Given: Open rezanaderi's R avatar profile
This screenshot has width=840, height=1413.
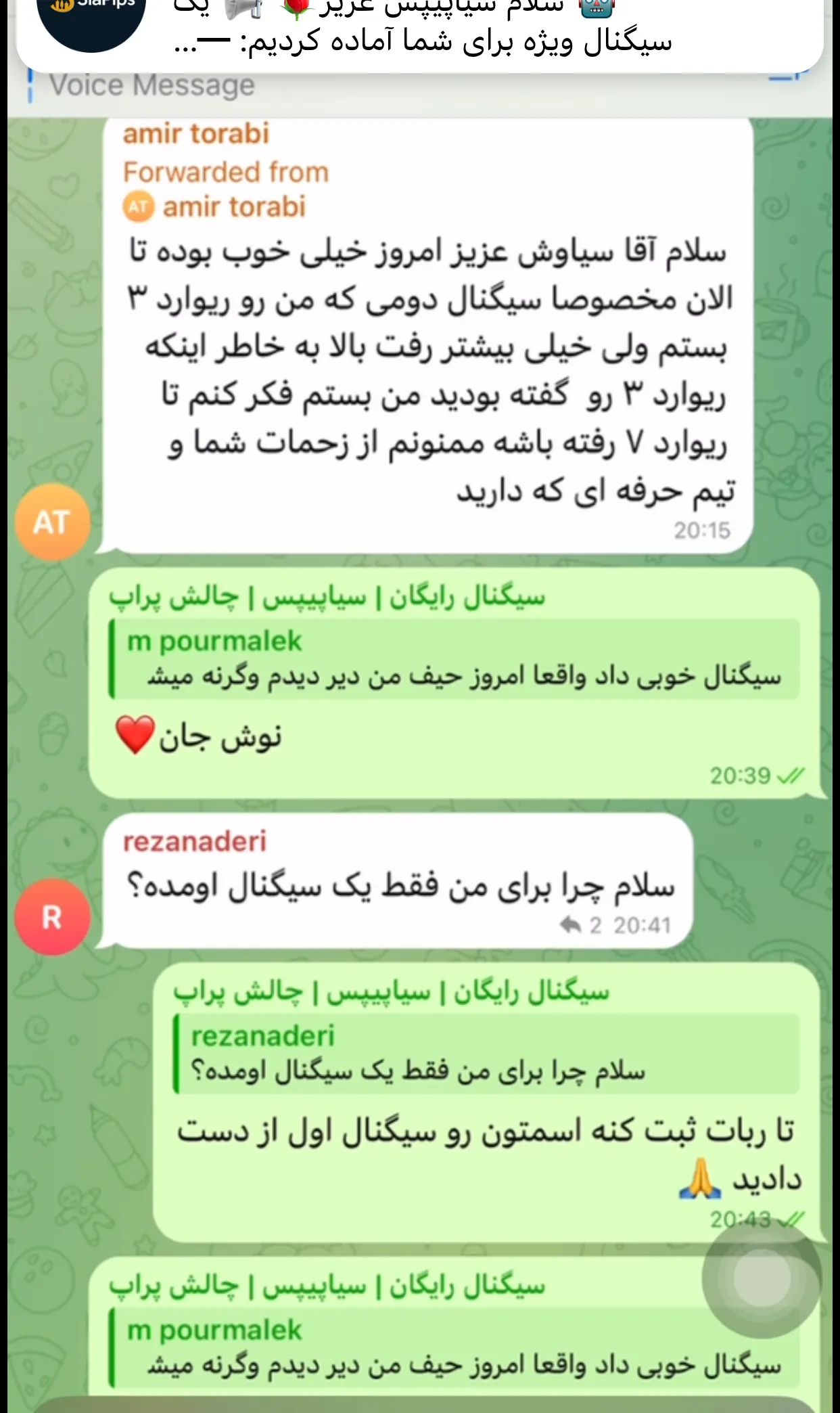Looking at the screenshot, I should 53,917.
